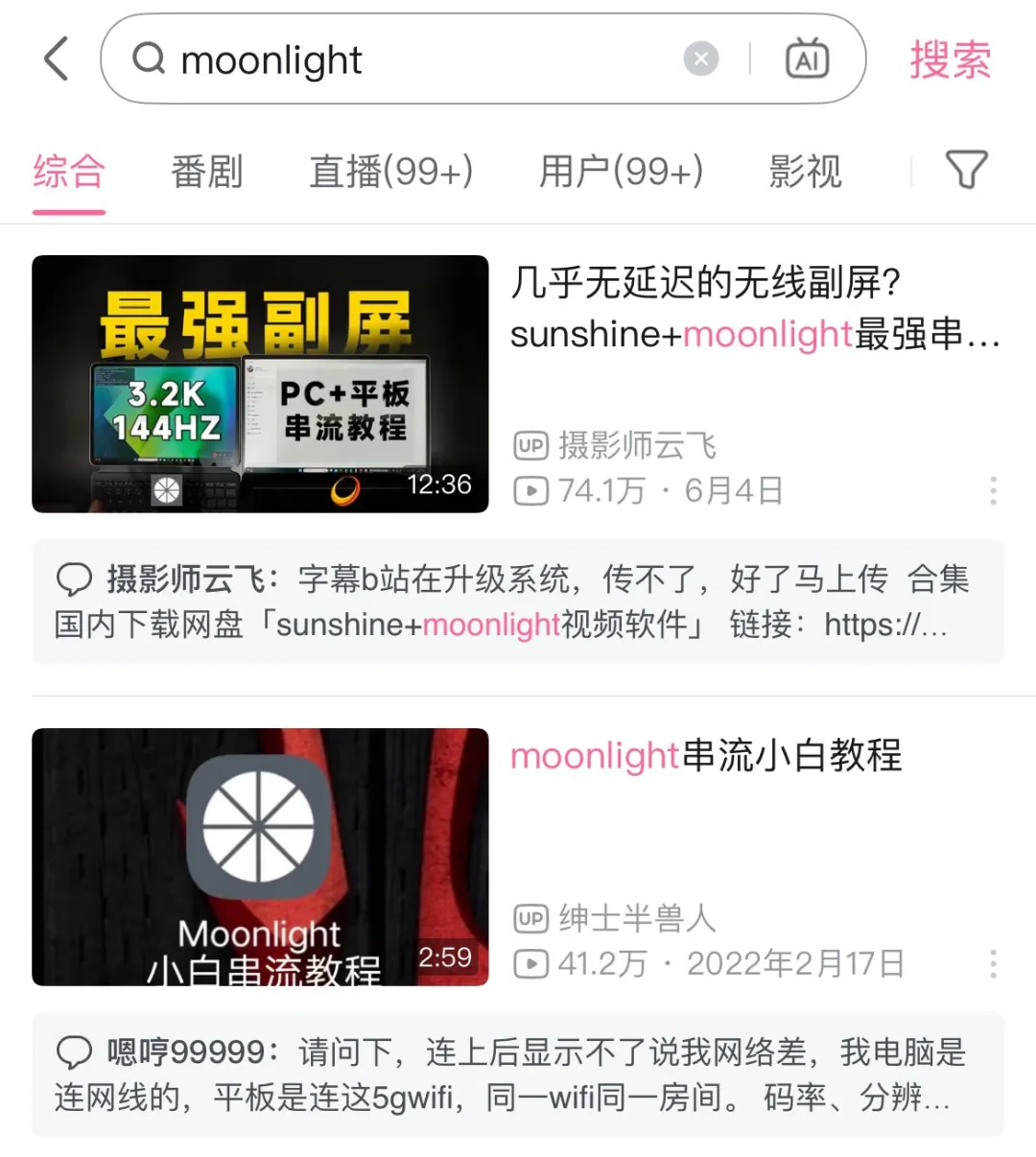Viewport: 1036px width, 1157px height.
Task: Play the Moonlight 小白串流教程 video
Action: tap(260, 857)
